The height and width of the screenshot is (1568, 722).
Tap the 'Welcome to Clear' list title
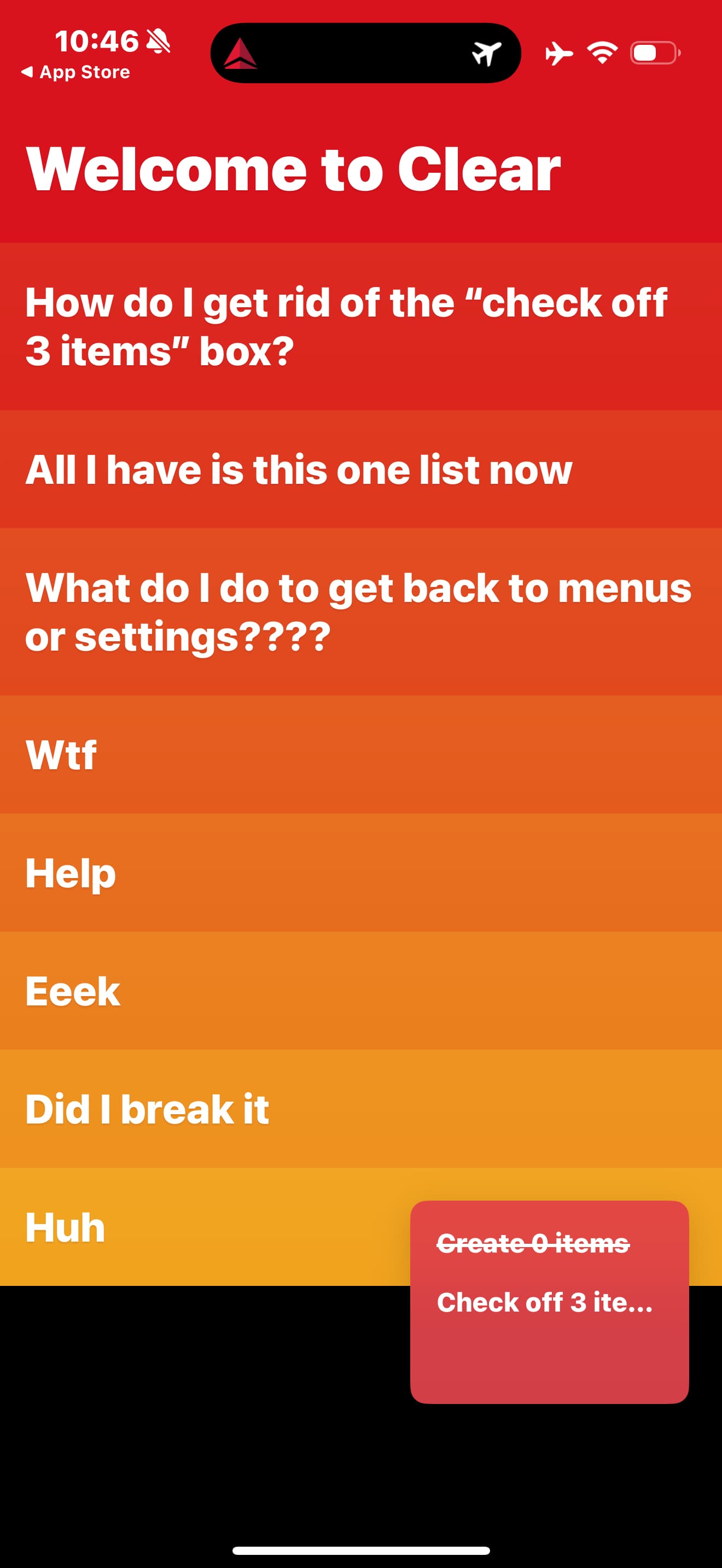[x=293, y=169]
